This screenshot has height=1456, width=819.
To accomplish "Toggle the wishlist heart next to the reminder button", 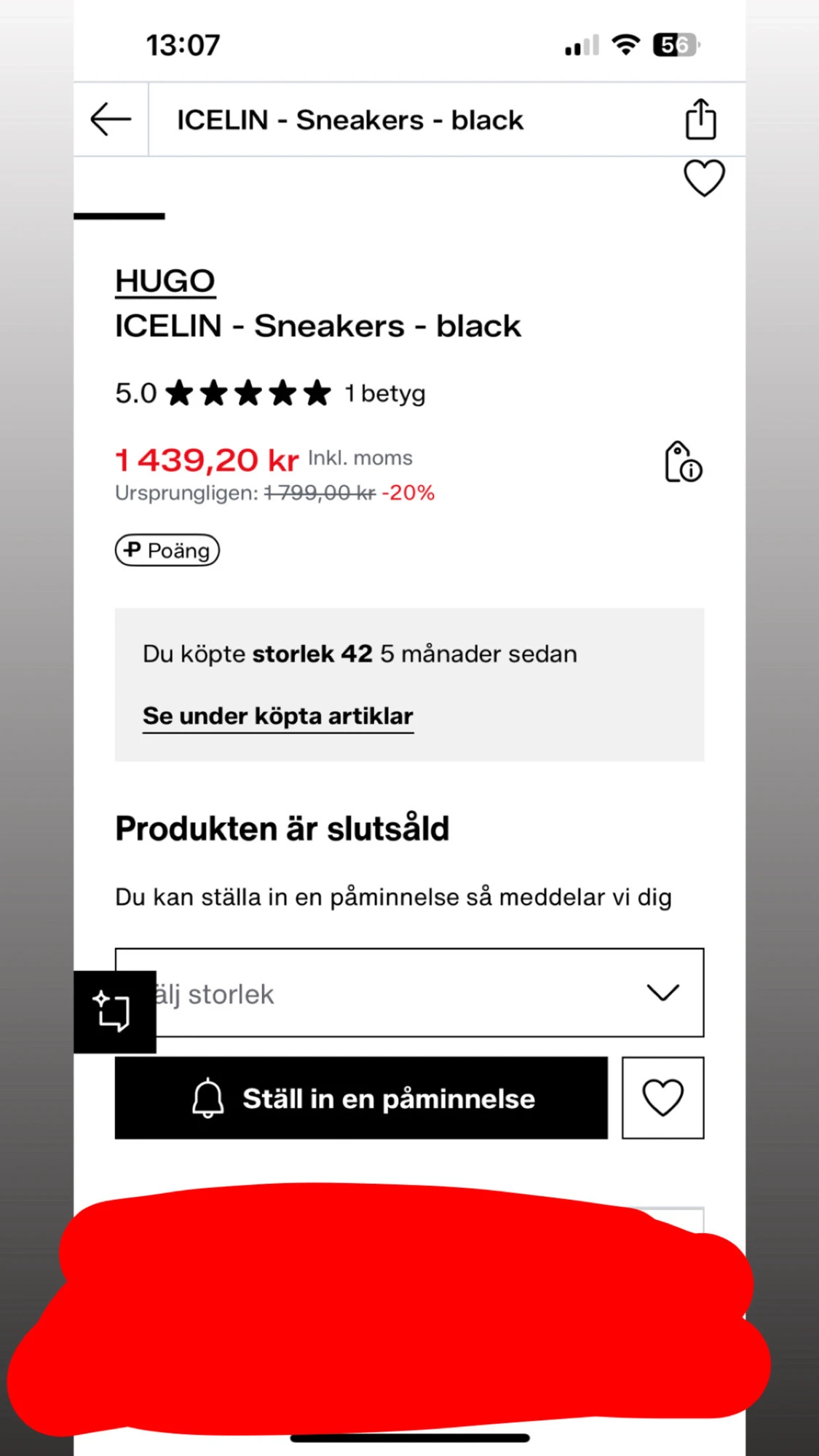I will (x=662, y=1097).
